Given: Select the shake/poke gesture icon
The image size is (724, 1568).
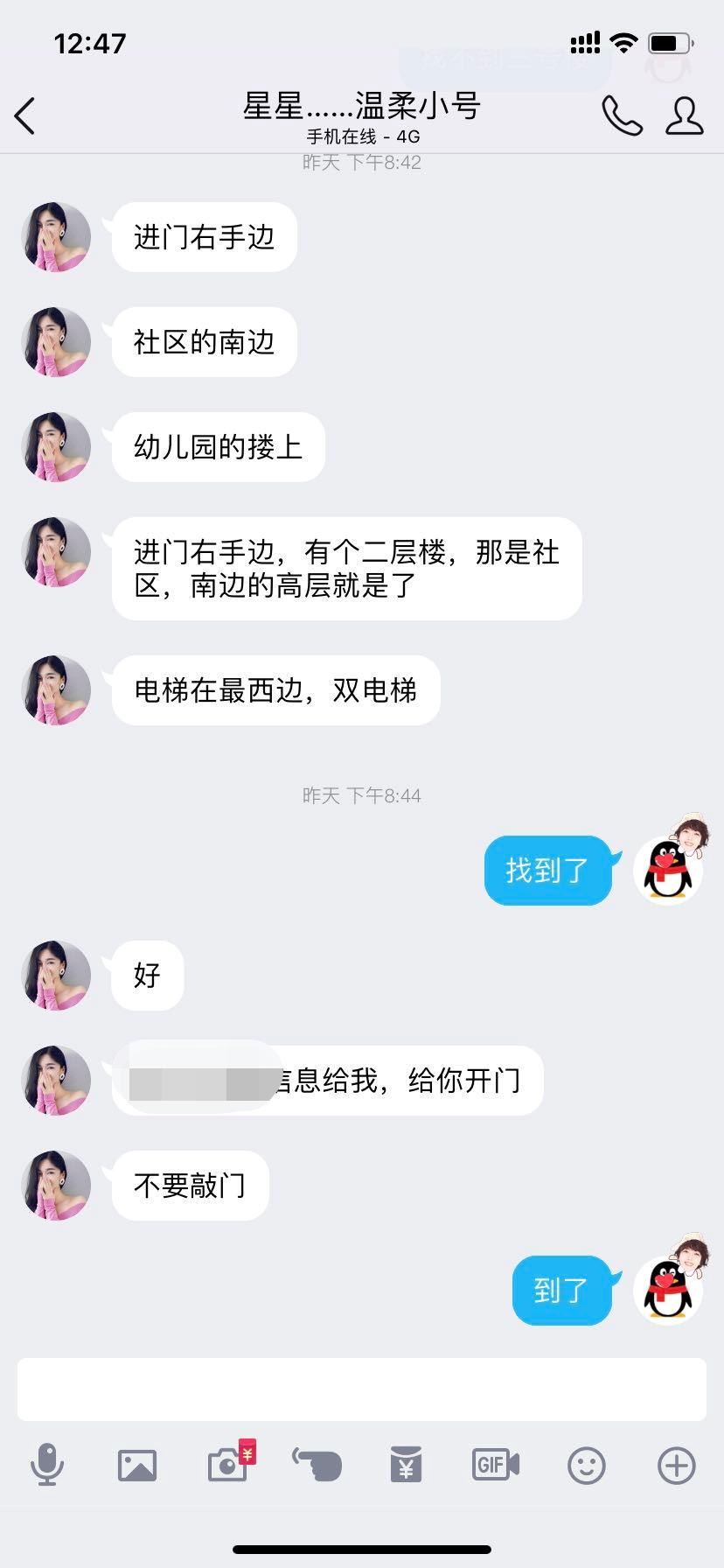Looking at the screenshot, I should [x=318, y=1466].
